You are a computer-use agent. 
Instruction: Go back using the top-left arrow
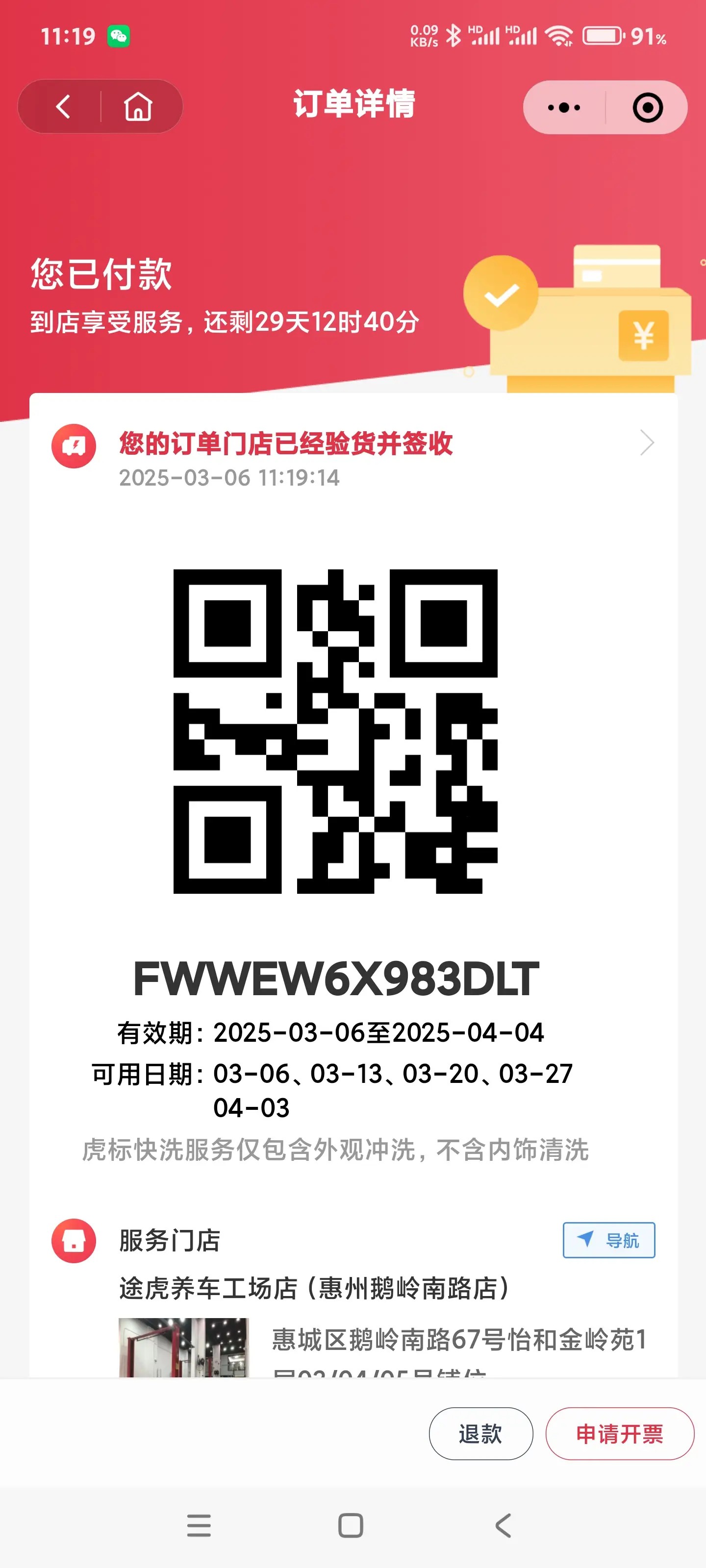pyautogui.click(x=63, y=107)
